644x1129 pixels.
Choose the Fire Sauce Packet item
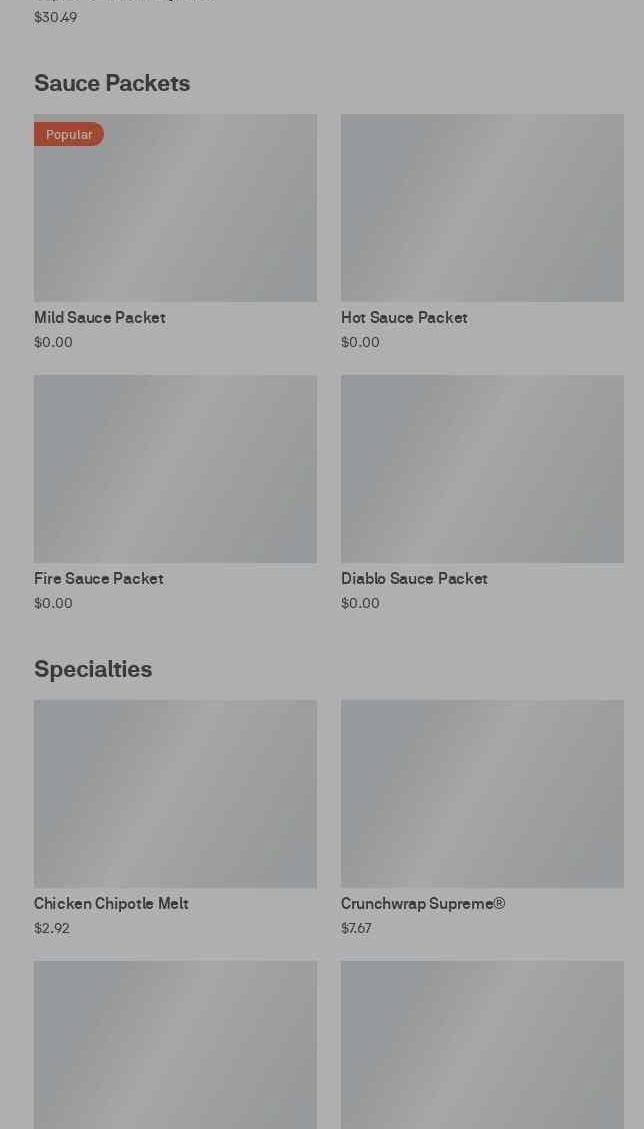175,492
